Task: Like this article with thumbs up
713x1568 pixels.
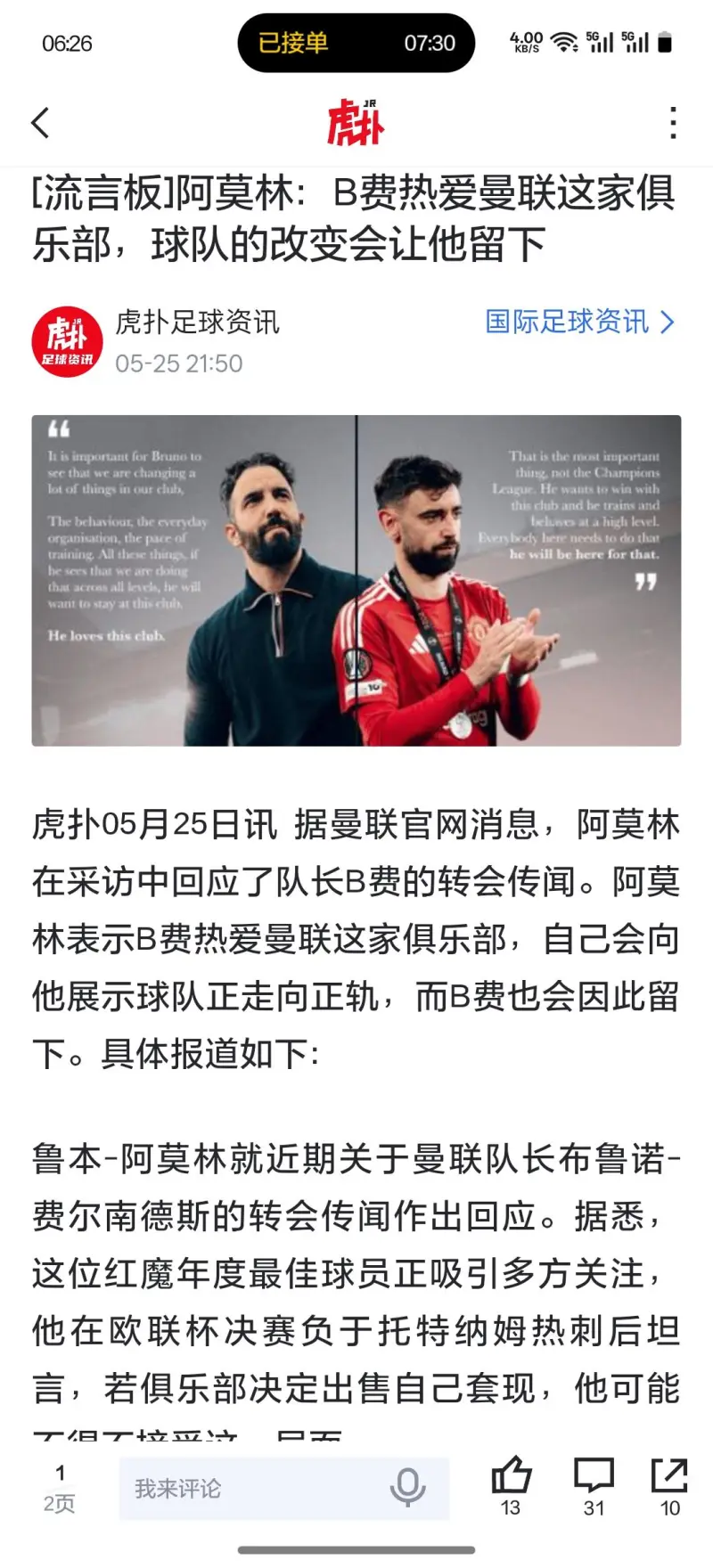Action: 511,1478
